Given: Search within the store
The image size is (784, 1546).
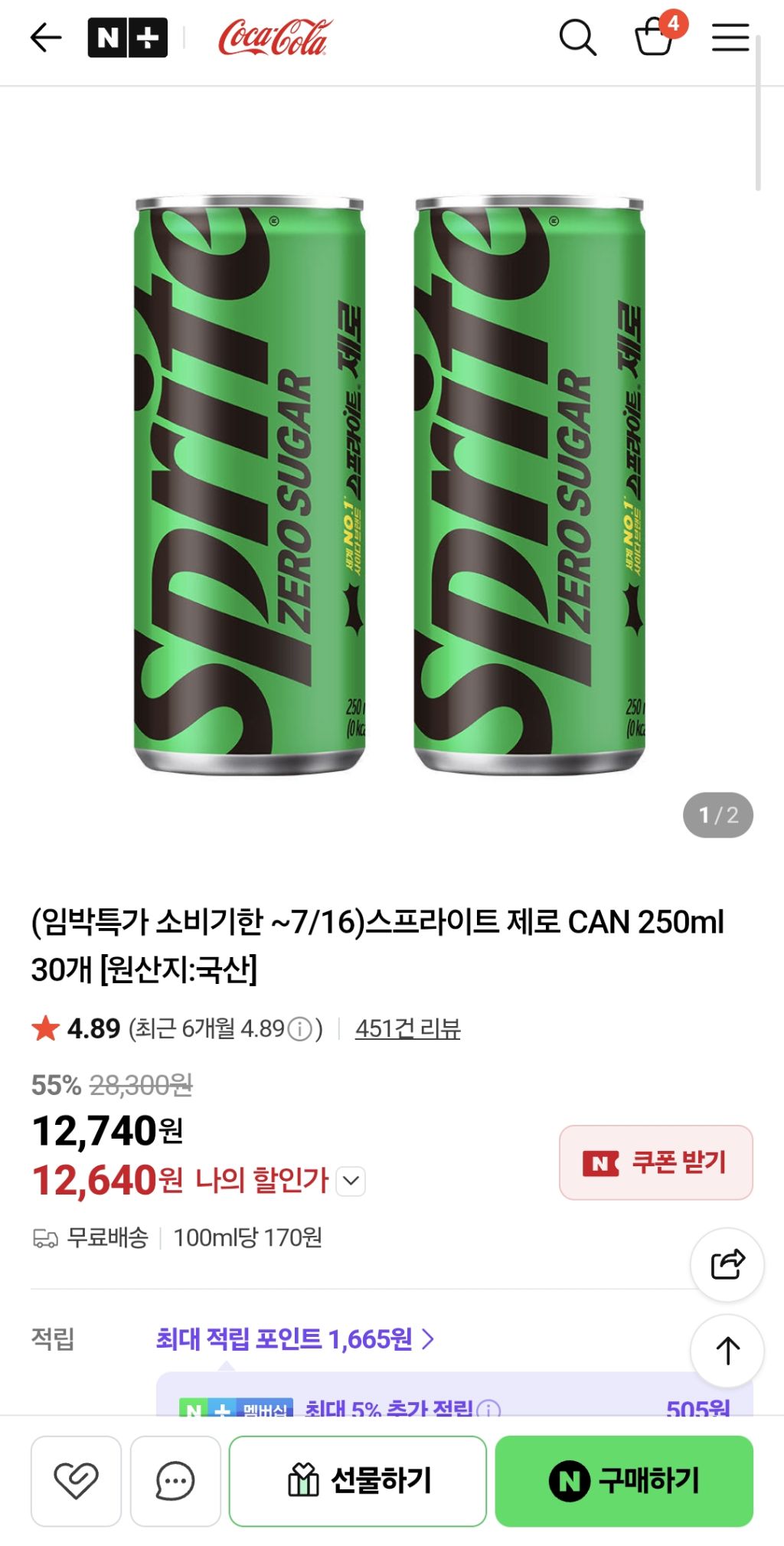Looking at the screenshot, I should click(577, 38).
